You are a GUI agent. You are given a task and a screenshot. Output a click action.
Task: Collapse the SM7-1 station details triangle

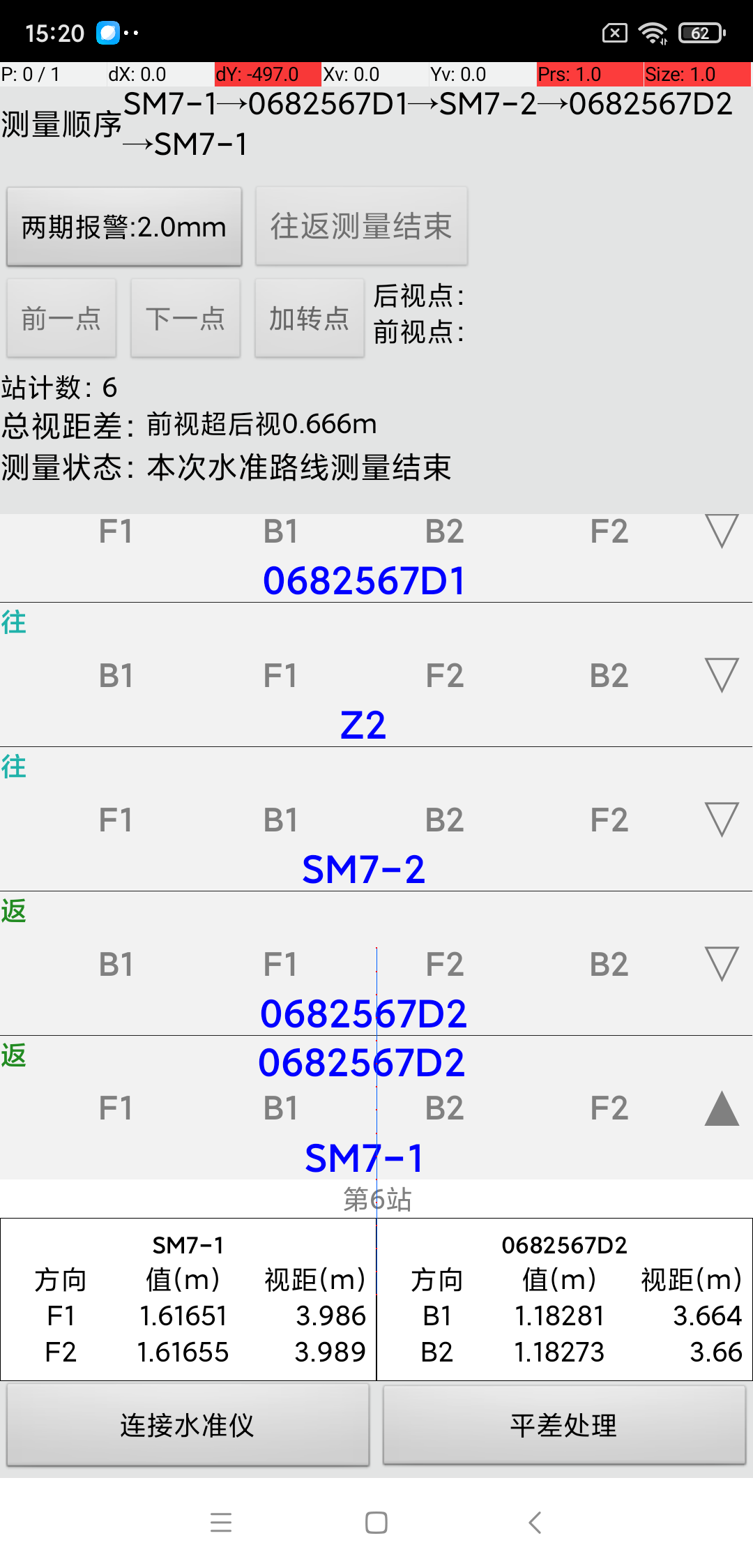pyautogui.click(x=722, y=1108)
